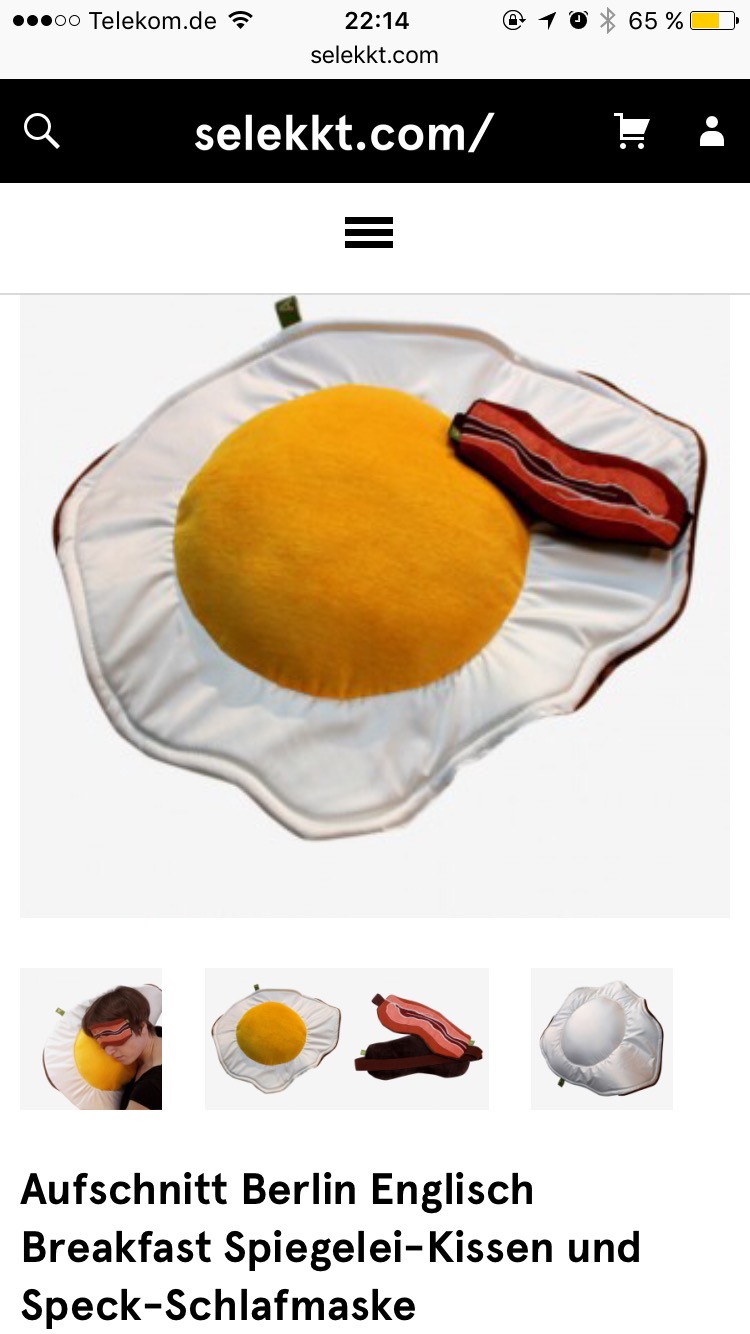Go to the selekkt.com/ home logo
Screen dimensions: 750x1334
click(344, 132)
